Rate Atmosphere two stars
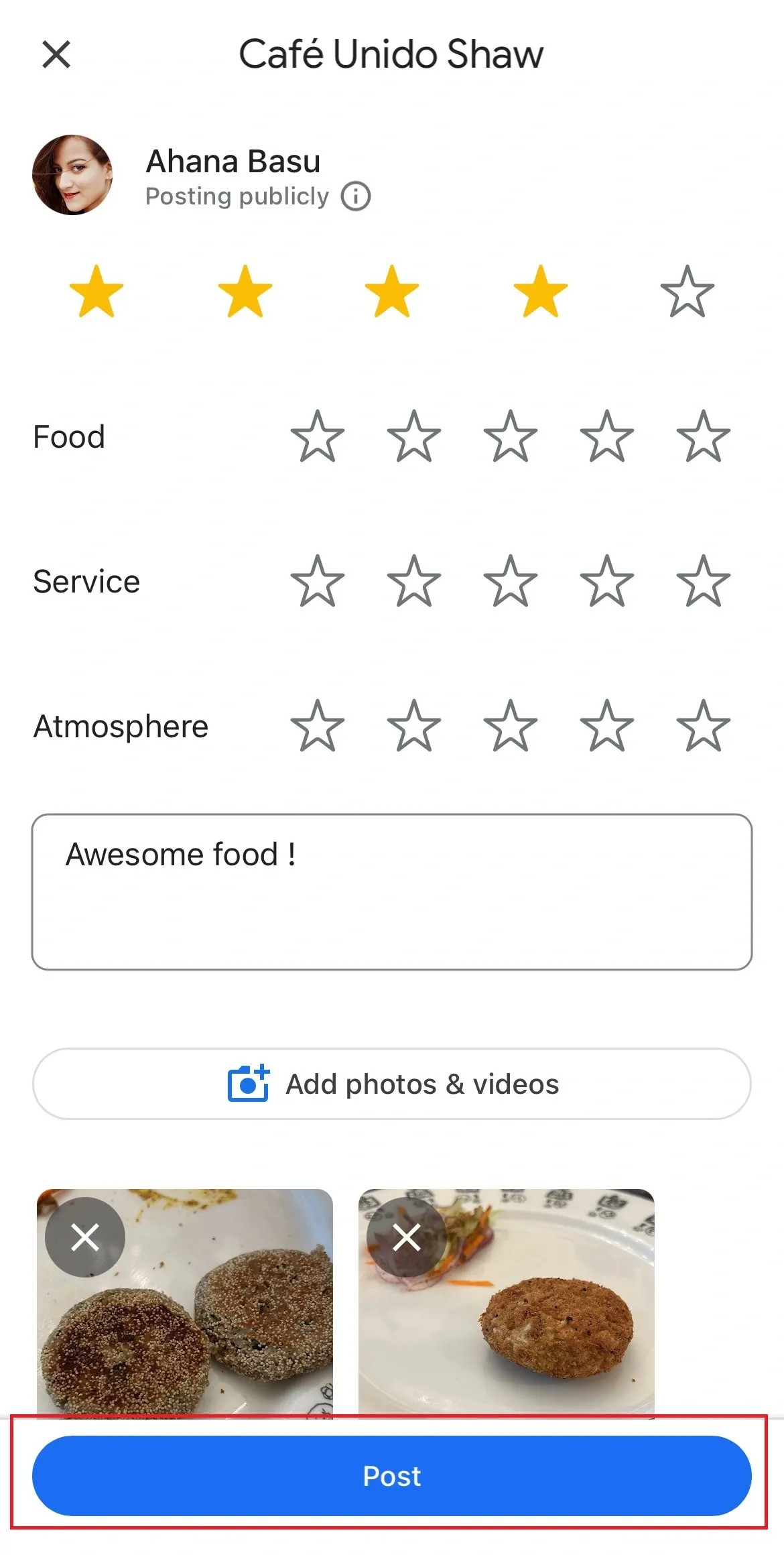 (414, 726)
